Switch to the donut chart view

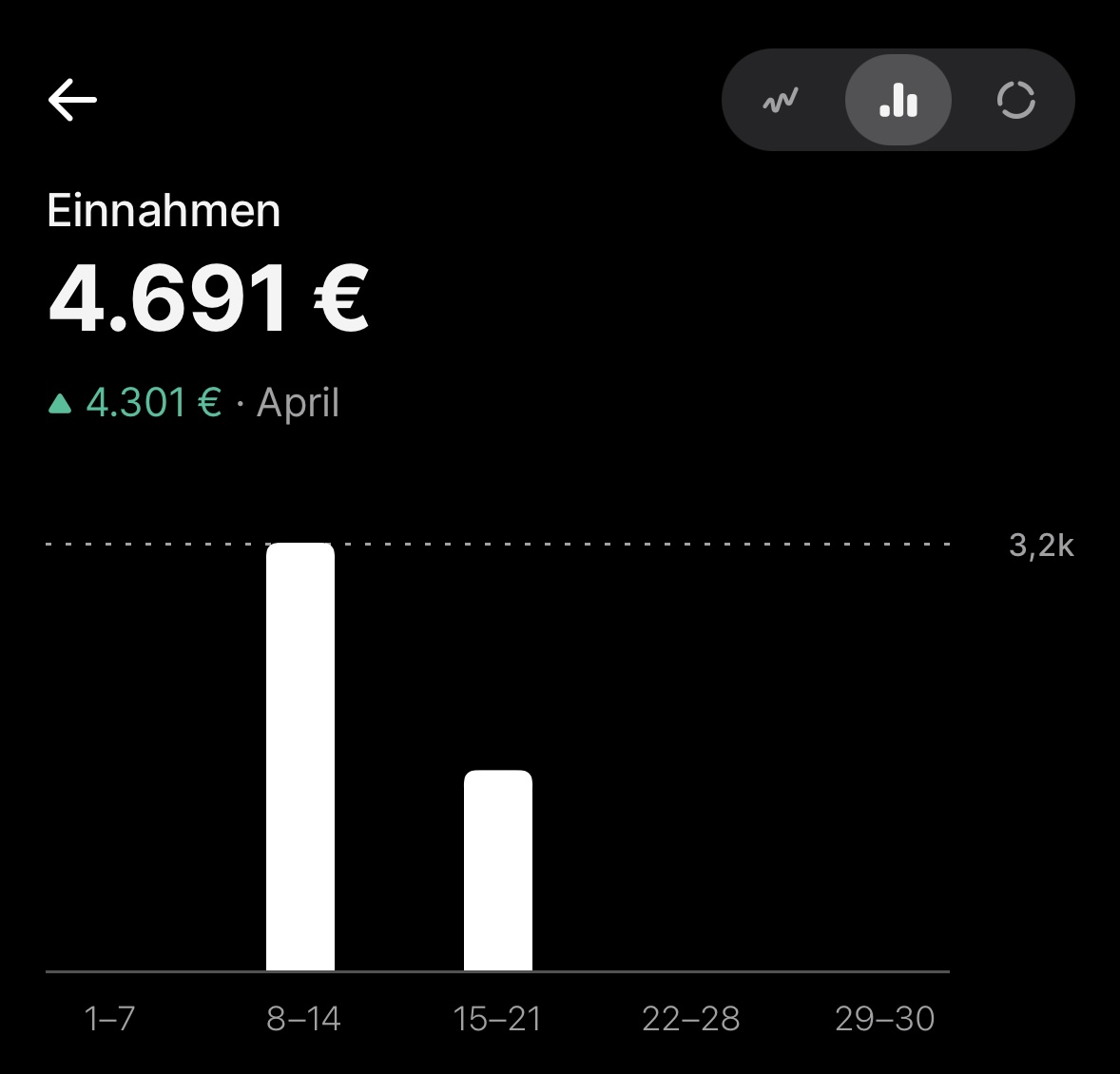pos(1015,100)
